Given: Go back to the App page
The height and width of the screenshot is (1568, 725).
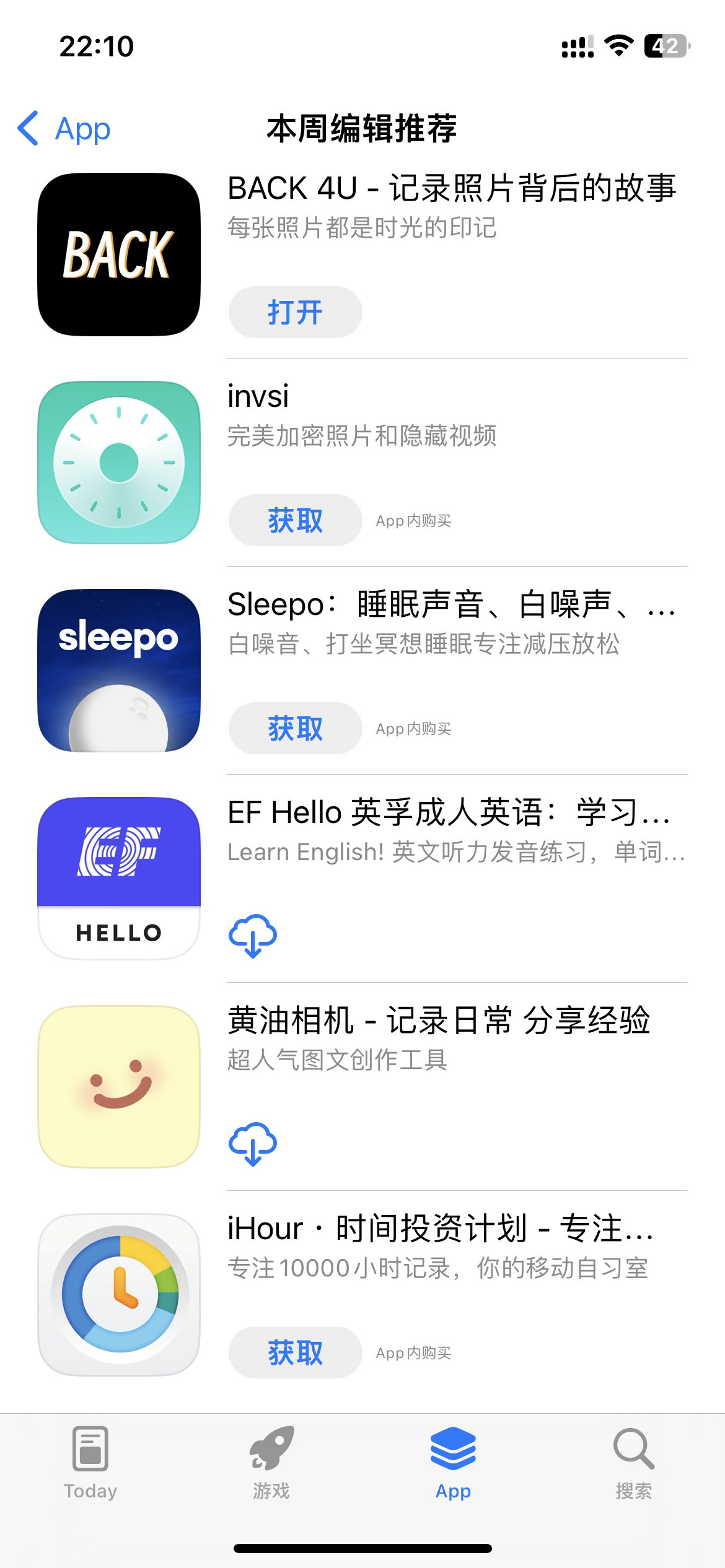Looking at the screenshot, I should pos(64,128).
